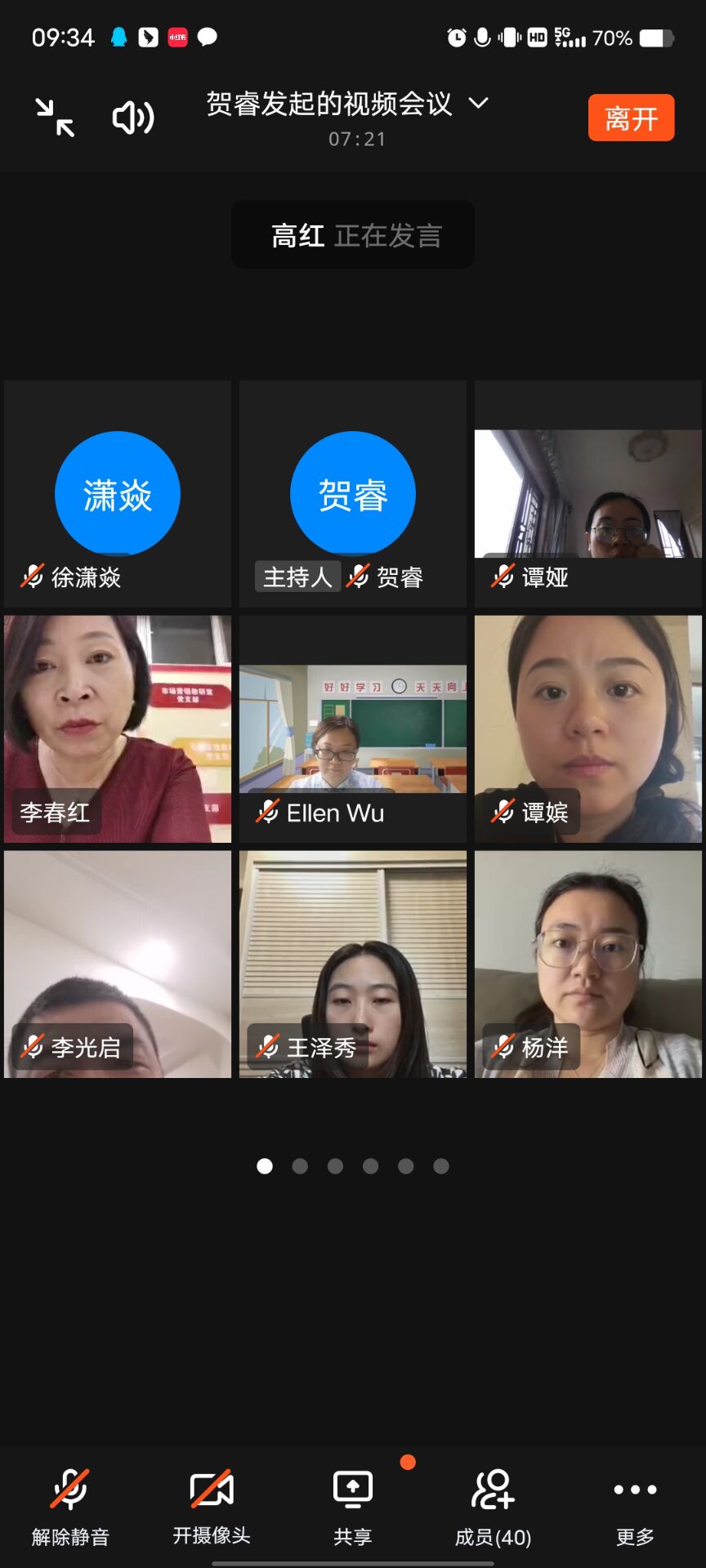This screenshot has width=706, height=1568.
Task: Enlarge 李春红's video tile
Action: pyautogui.click(x=118, y=729)
